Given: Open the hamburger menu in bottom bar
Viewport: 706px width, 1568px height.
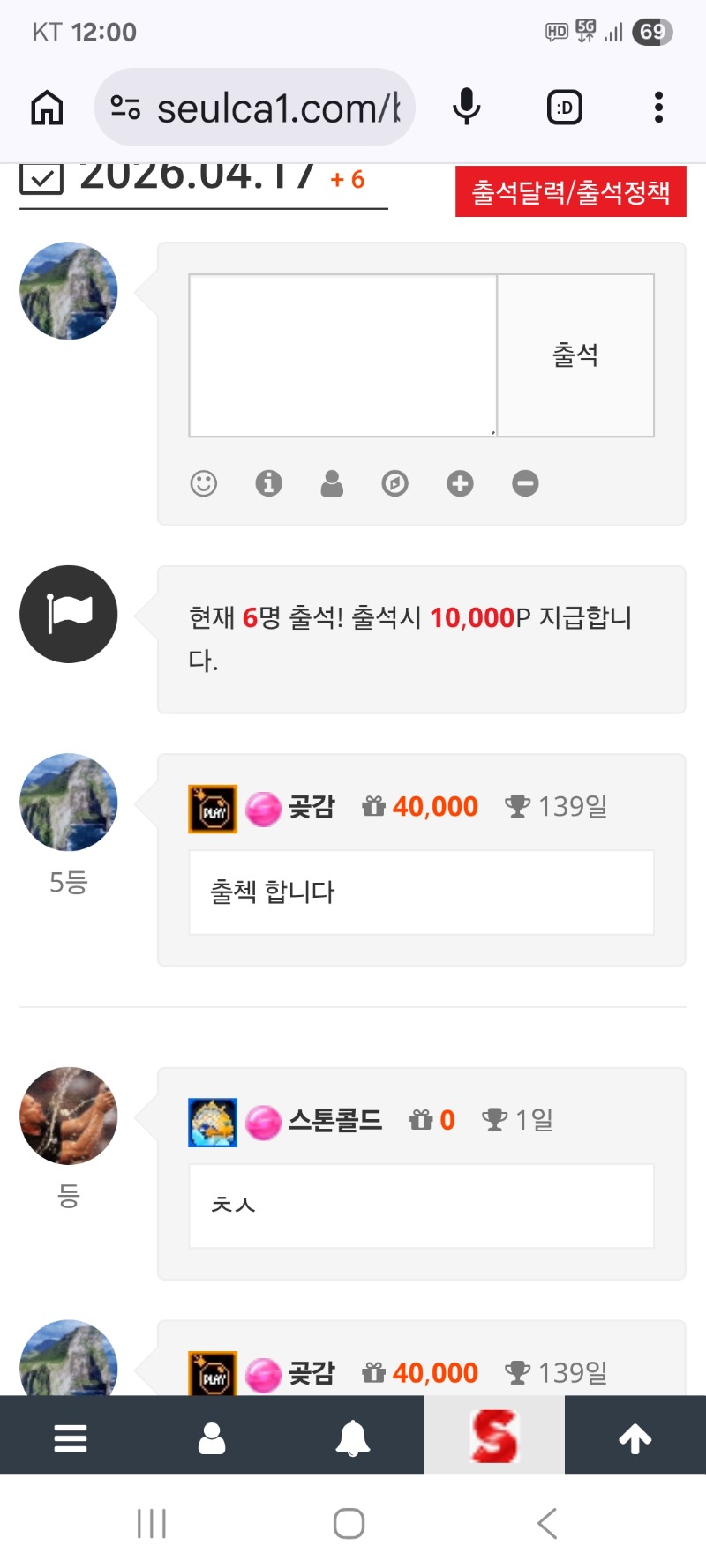Looking at the screenshot, I should tap(71, 1438).
